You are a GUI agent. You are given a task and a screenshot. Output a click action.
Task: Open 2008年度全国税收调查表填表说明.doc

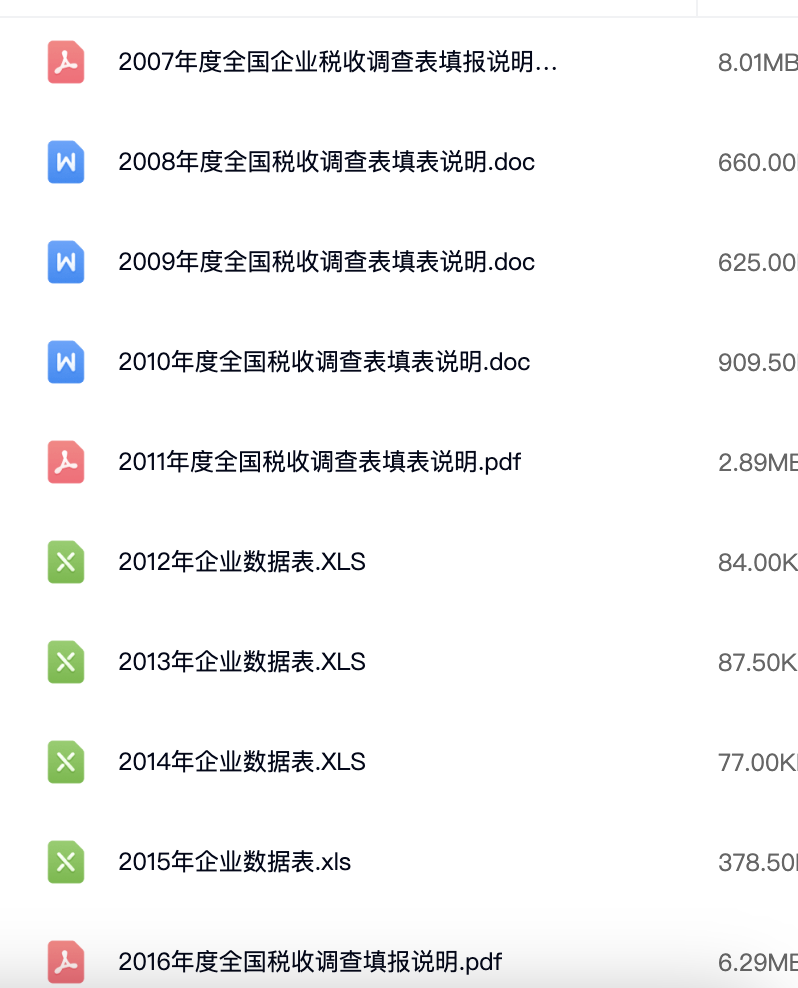326,162
